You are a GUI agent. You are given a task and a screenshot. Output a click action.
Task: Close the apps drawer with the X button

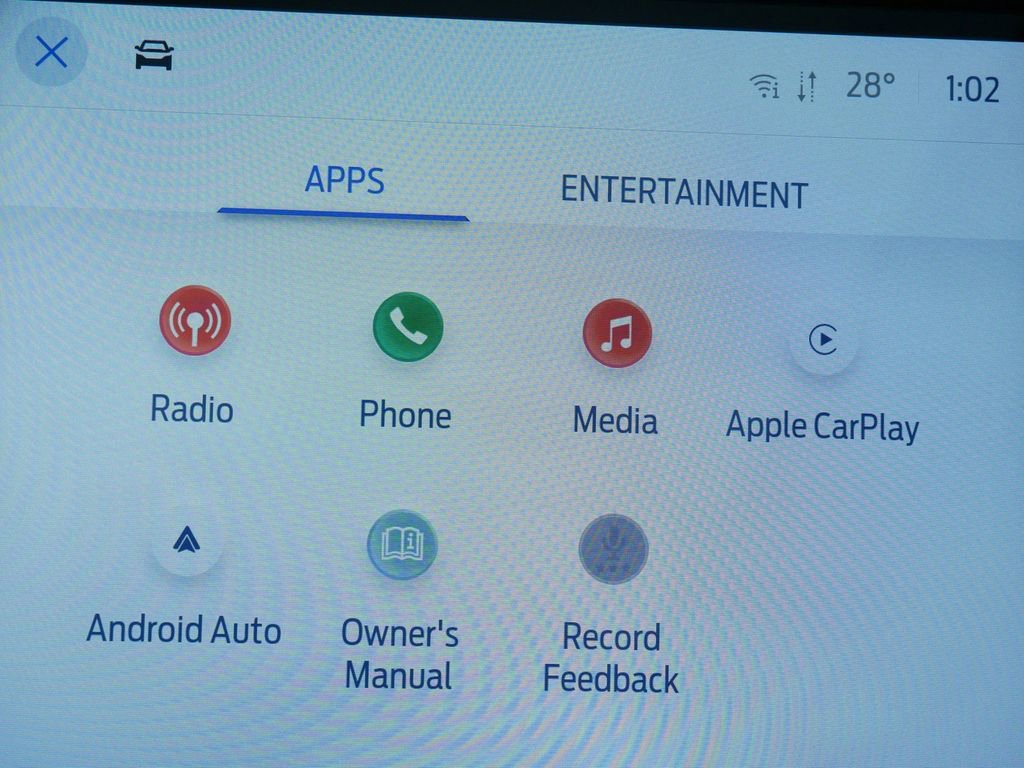[x=50, y=52]
